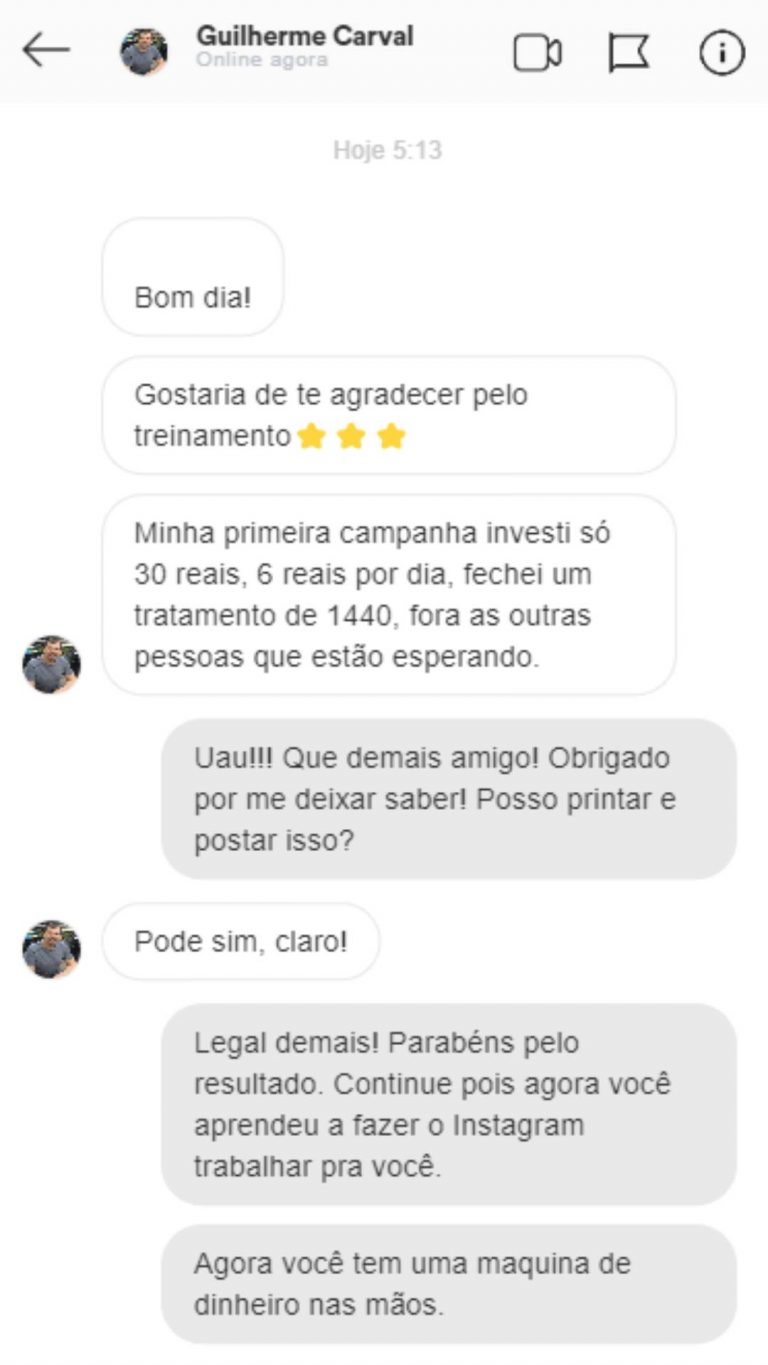Click the 'Online agora' status text
The width and height of the screenshot is (768, 1365).
[262, 58]
